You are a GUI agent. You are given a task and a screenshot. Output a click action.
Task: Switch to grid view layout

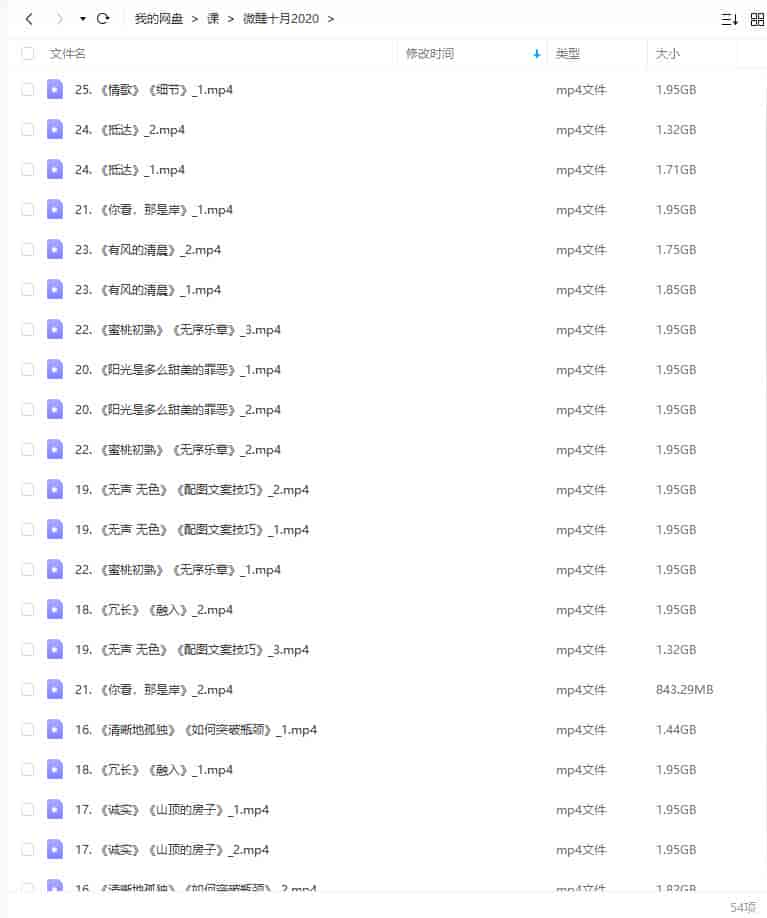(757, 18)
